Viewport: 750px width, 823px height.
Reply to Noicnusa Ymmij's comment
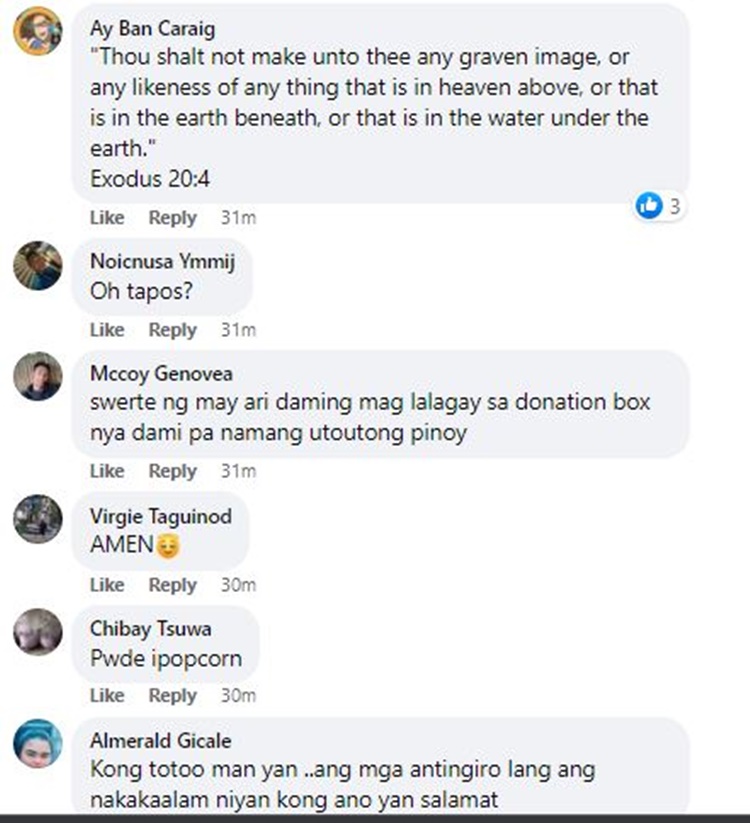pyautogui.click(x=172, y=330)
